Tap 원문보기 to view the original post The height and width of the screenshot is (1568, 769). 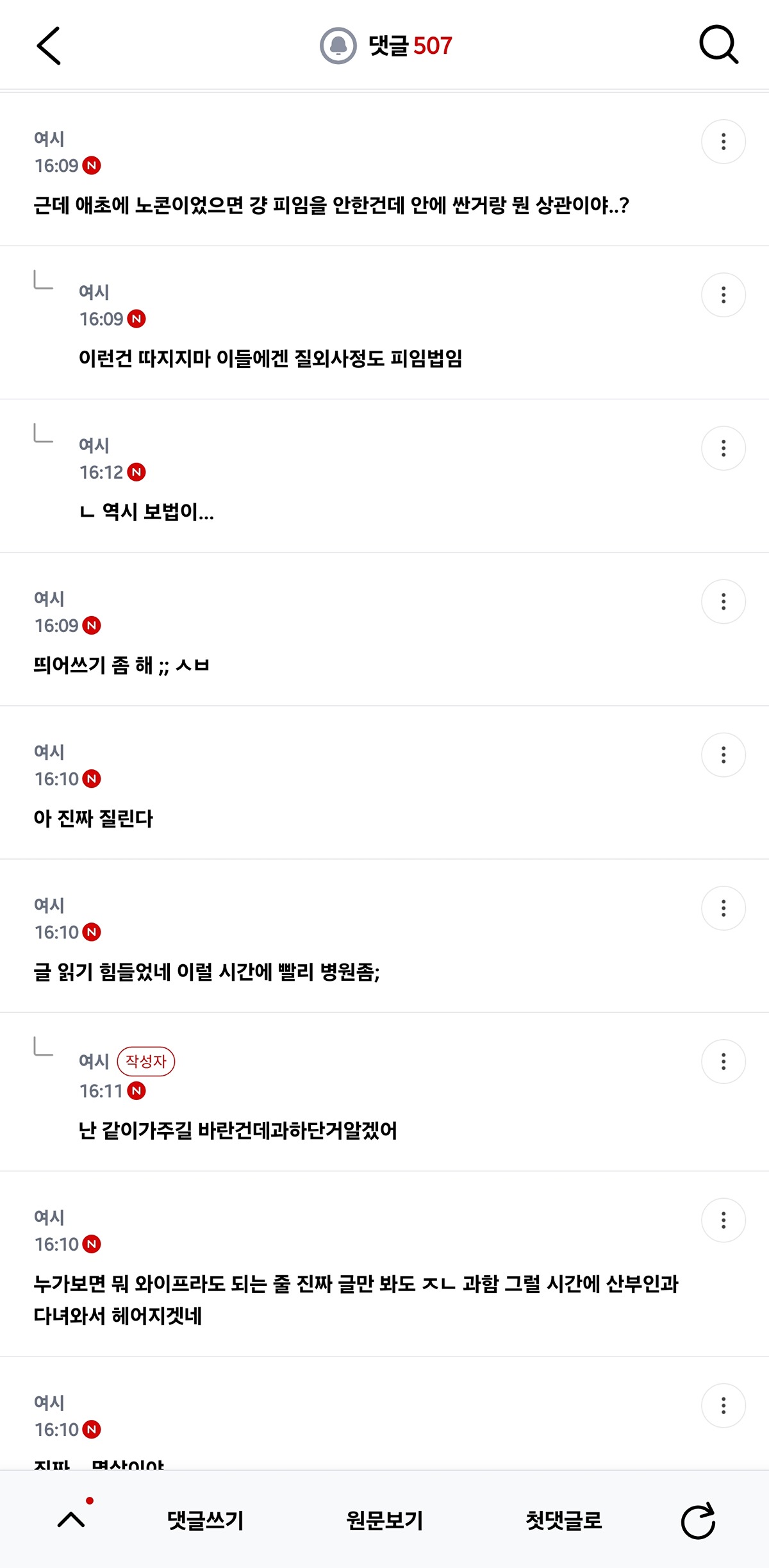[384, 1520]
